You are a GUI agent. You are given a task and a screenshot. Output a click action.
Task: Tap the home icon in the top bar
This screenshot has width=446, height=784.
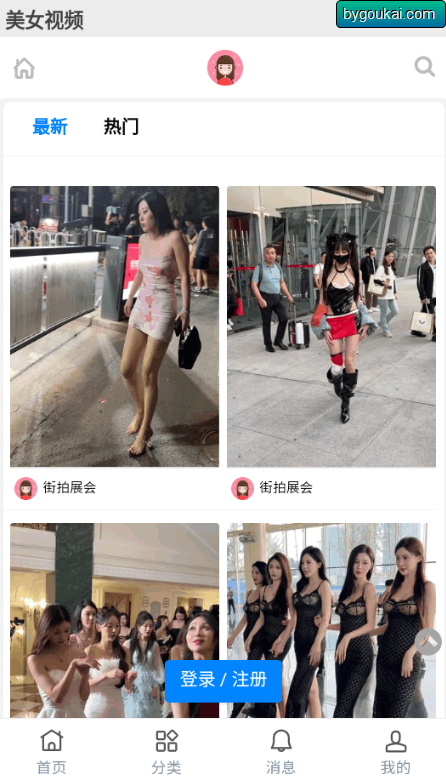click(24, 68)
